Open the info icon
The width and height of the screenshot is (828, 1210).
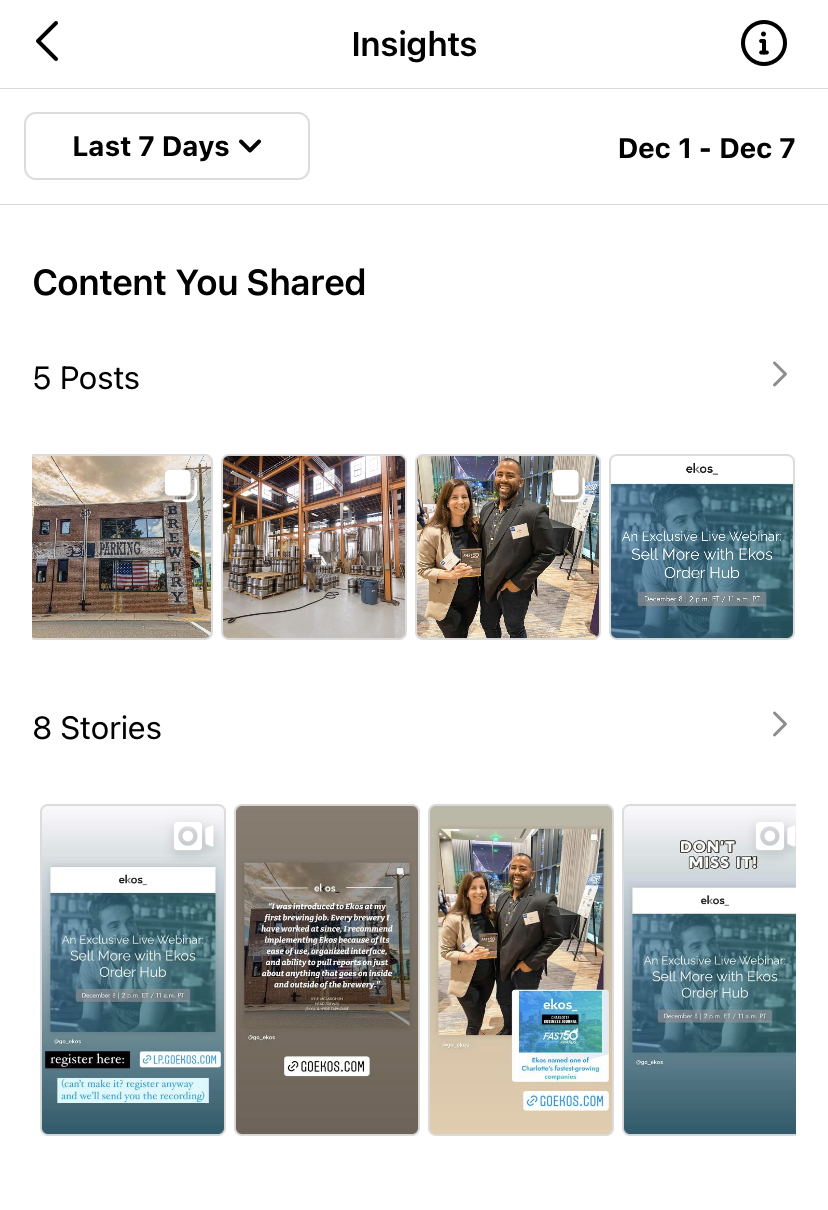click(763, 44)
